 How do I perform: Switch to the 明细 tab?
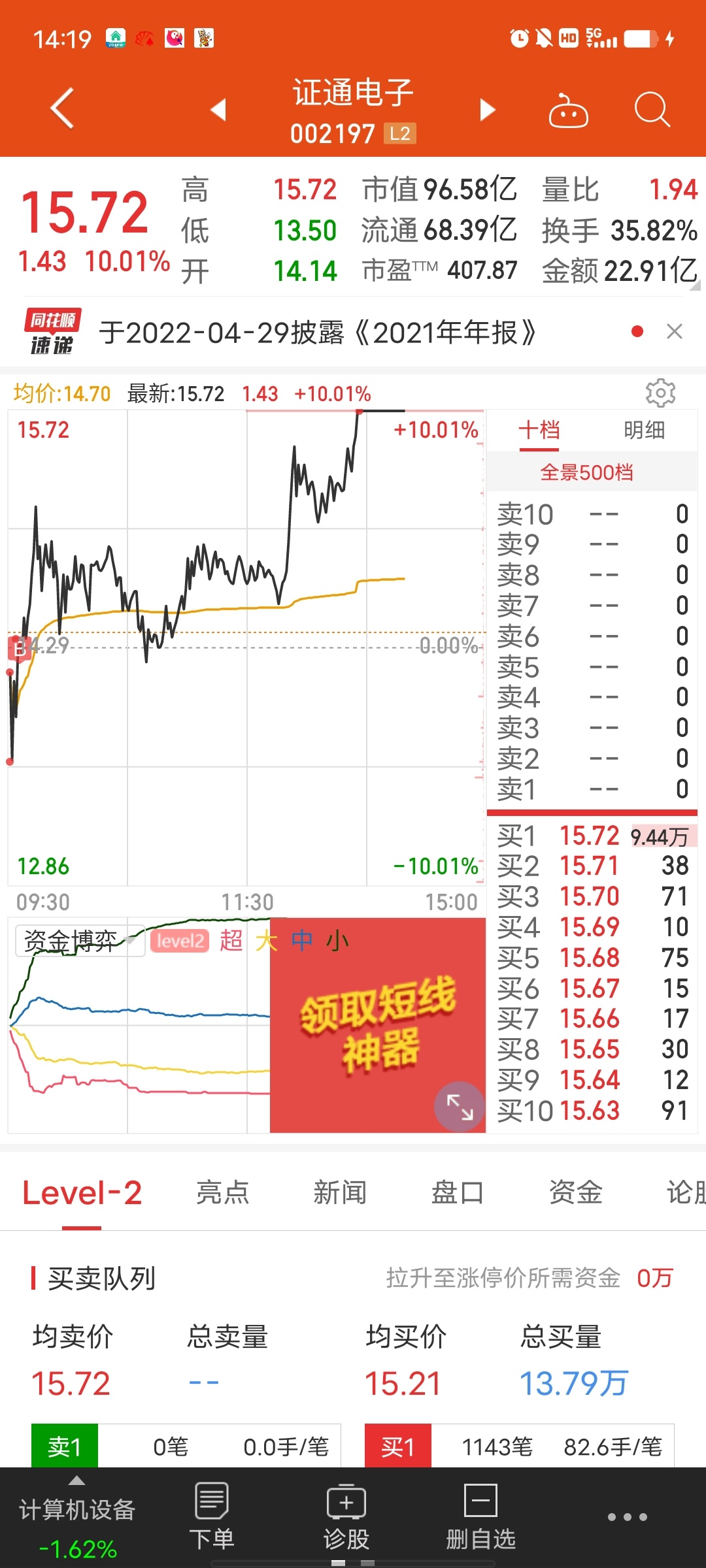tap(644, 430)
